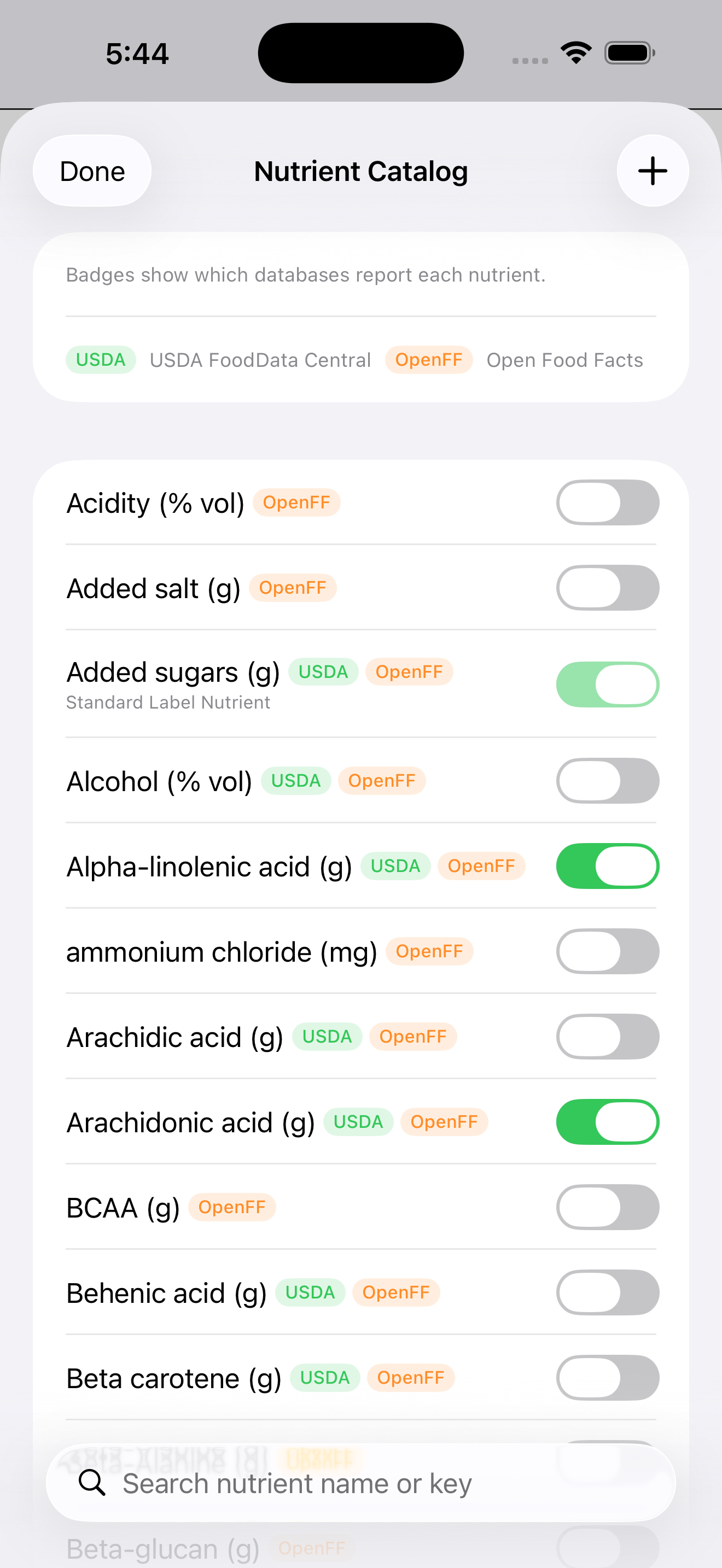Enable the Behenic acid toggle

[607, 1292]
